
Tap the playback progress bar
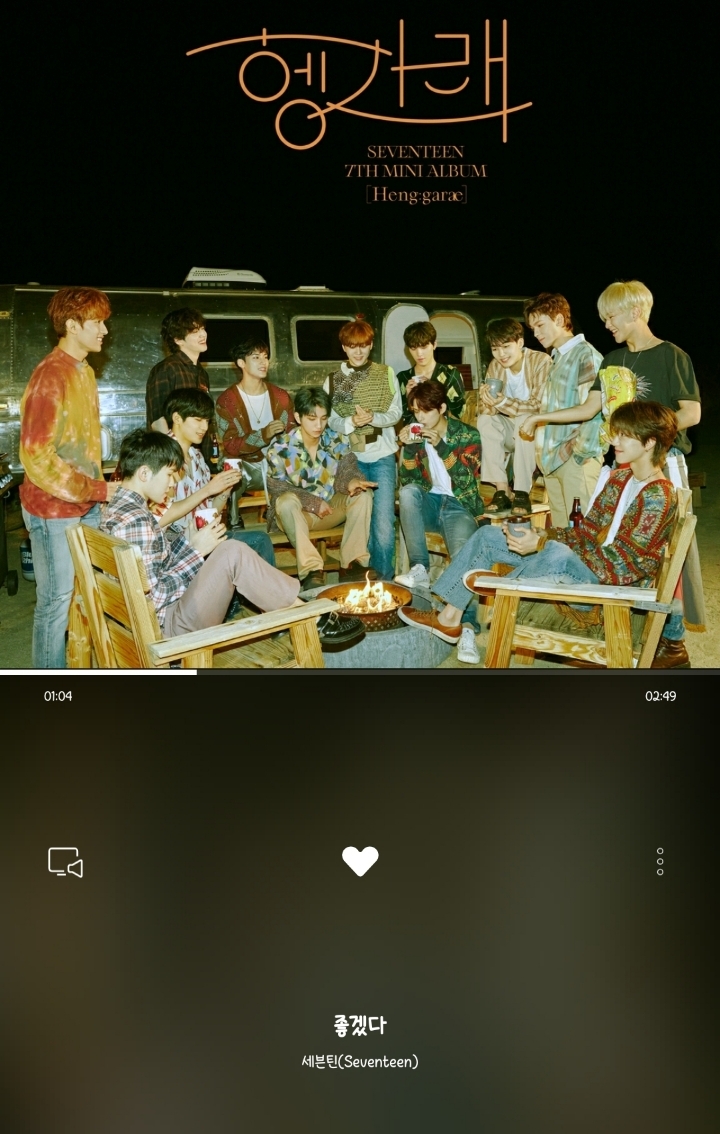coord(360,672)
